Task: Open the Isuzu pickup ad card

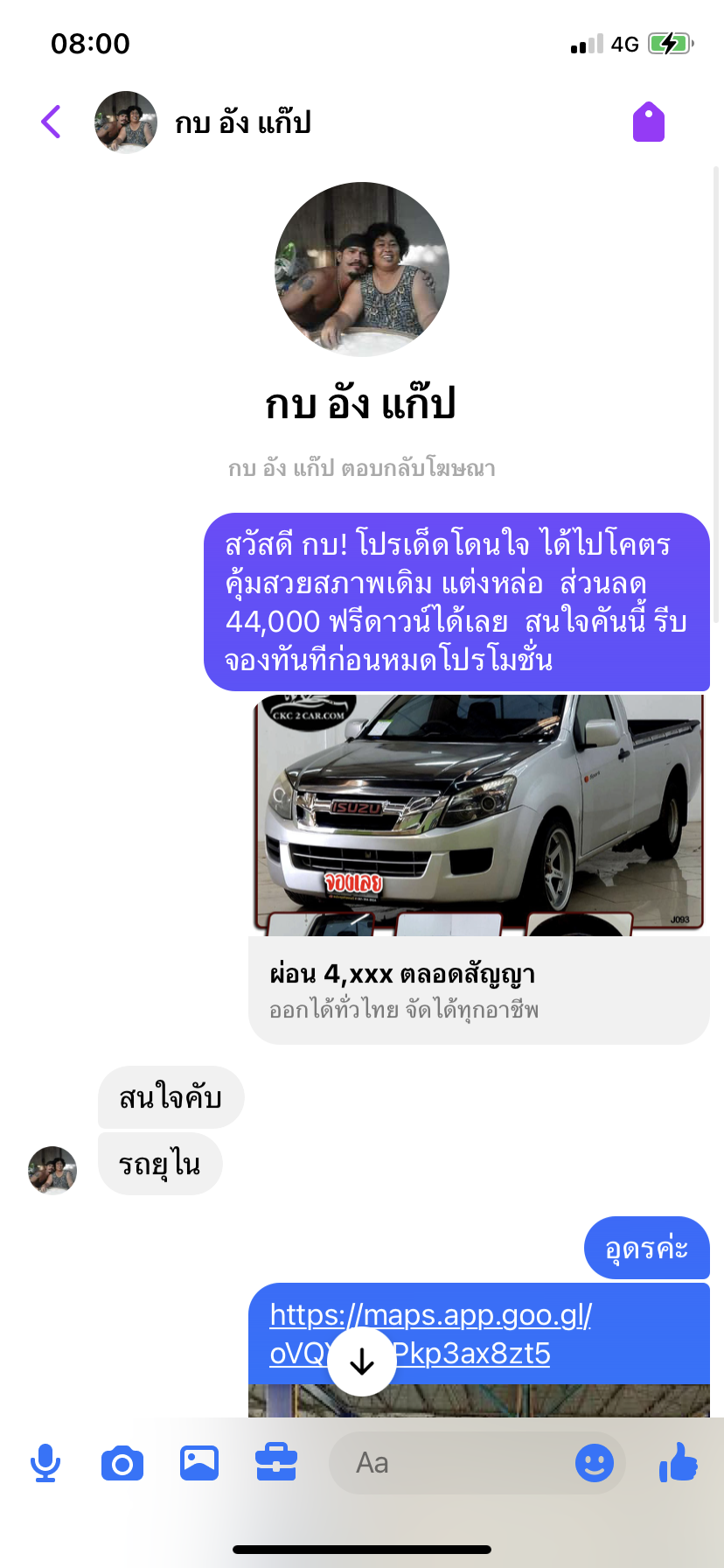Action: (479, 869)
